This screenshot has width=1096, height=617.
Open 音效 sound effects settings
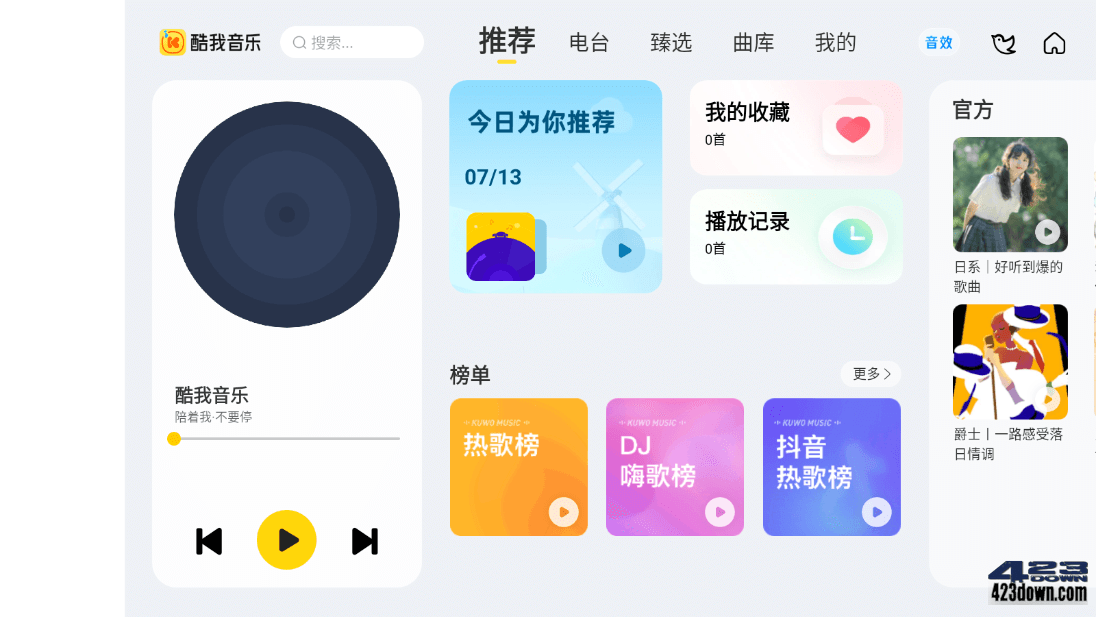(938, 43)
